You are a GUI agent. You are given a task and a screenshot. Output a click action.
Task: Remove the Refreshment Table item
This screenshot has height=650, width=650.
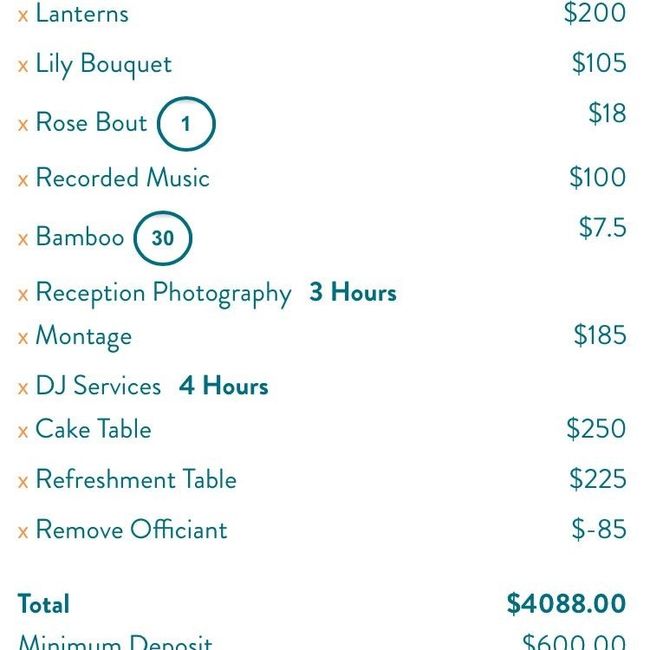coord(22,482)
